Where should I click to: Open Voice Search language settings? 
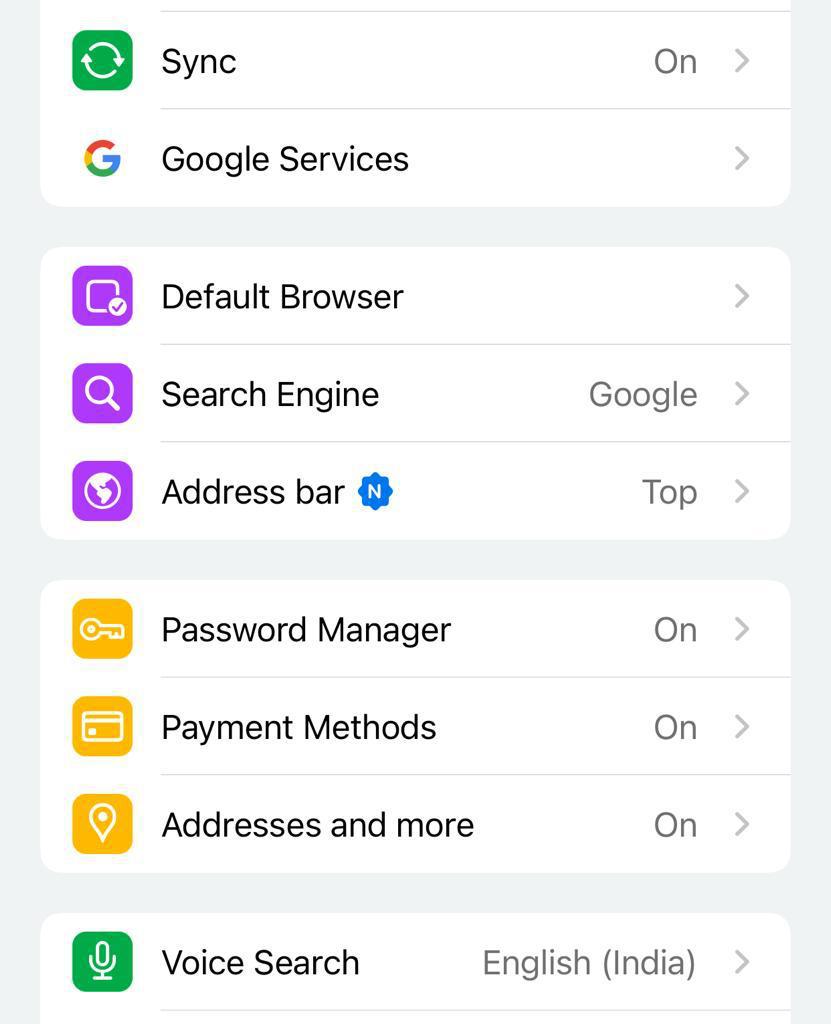point(414,962)
